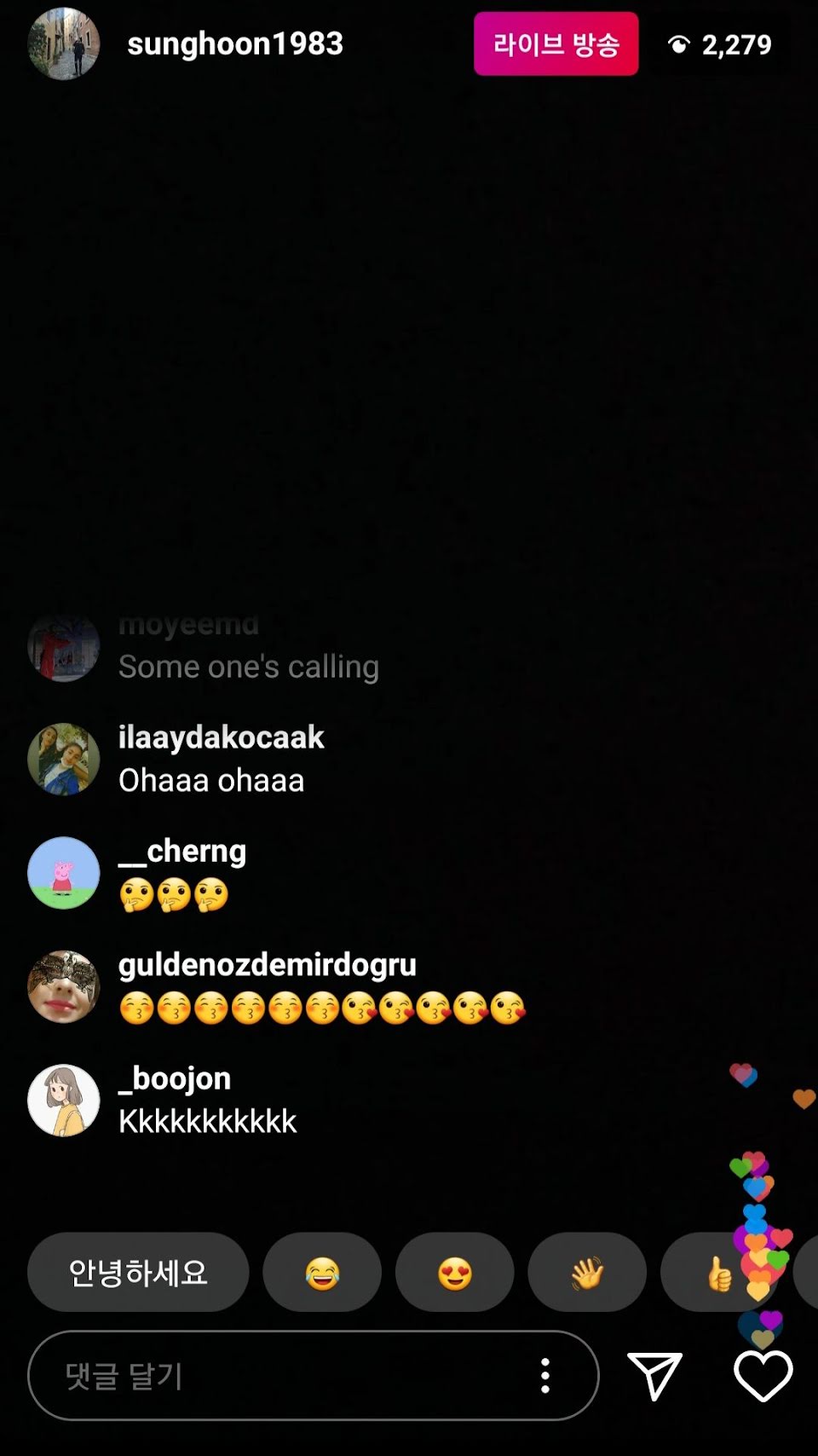Image resolution: width=818 pixels, height=1456 pixels.
Task: Open sunghoon1983's profile picture
Action: (64, 43)
